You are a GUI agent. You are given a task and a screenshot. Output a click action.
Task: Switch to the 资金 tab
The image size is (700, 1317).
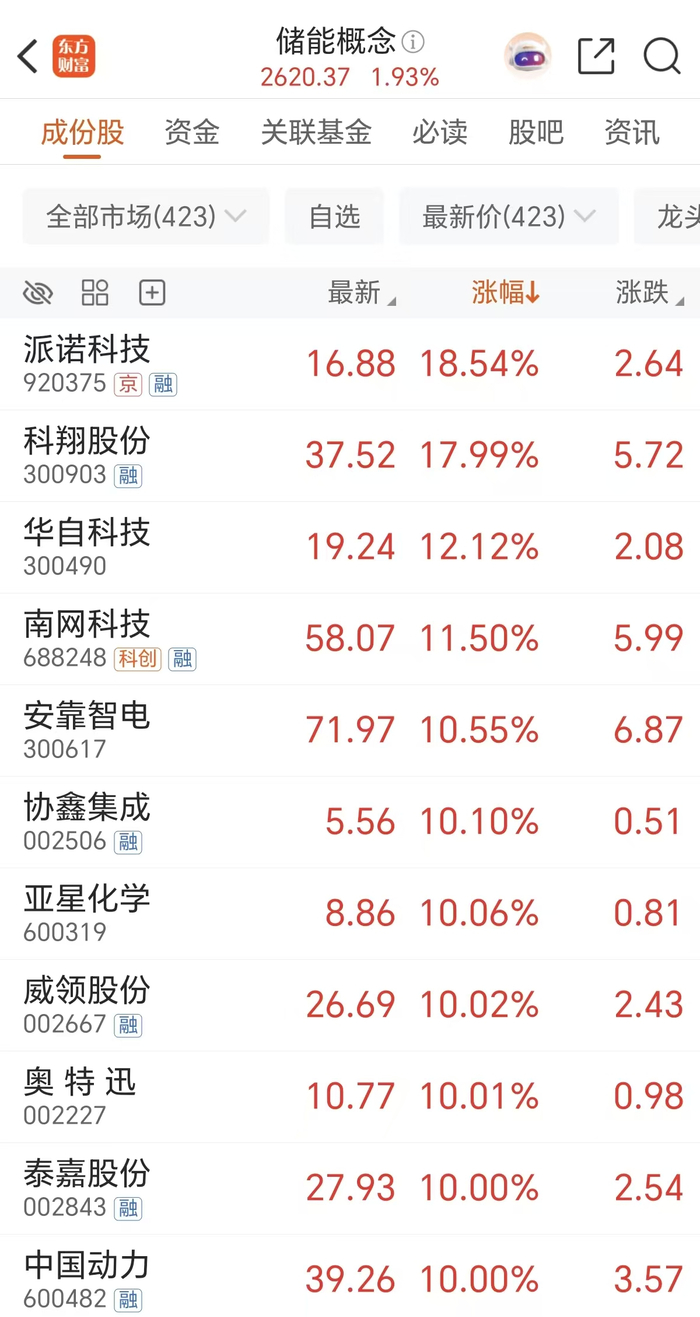(191, 132)
